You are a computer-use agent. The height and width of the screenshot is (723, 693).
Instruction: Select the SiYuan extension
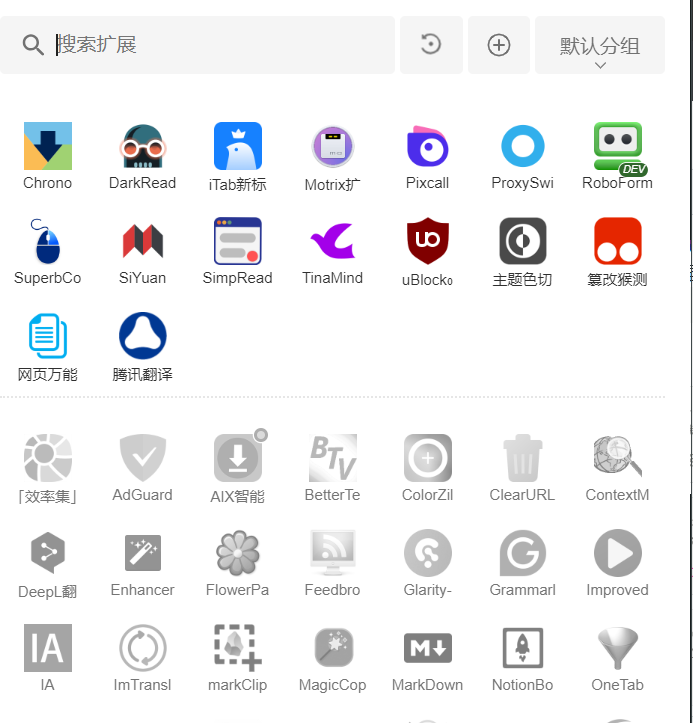[142, 242]
